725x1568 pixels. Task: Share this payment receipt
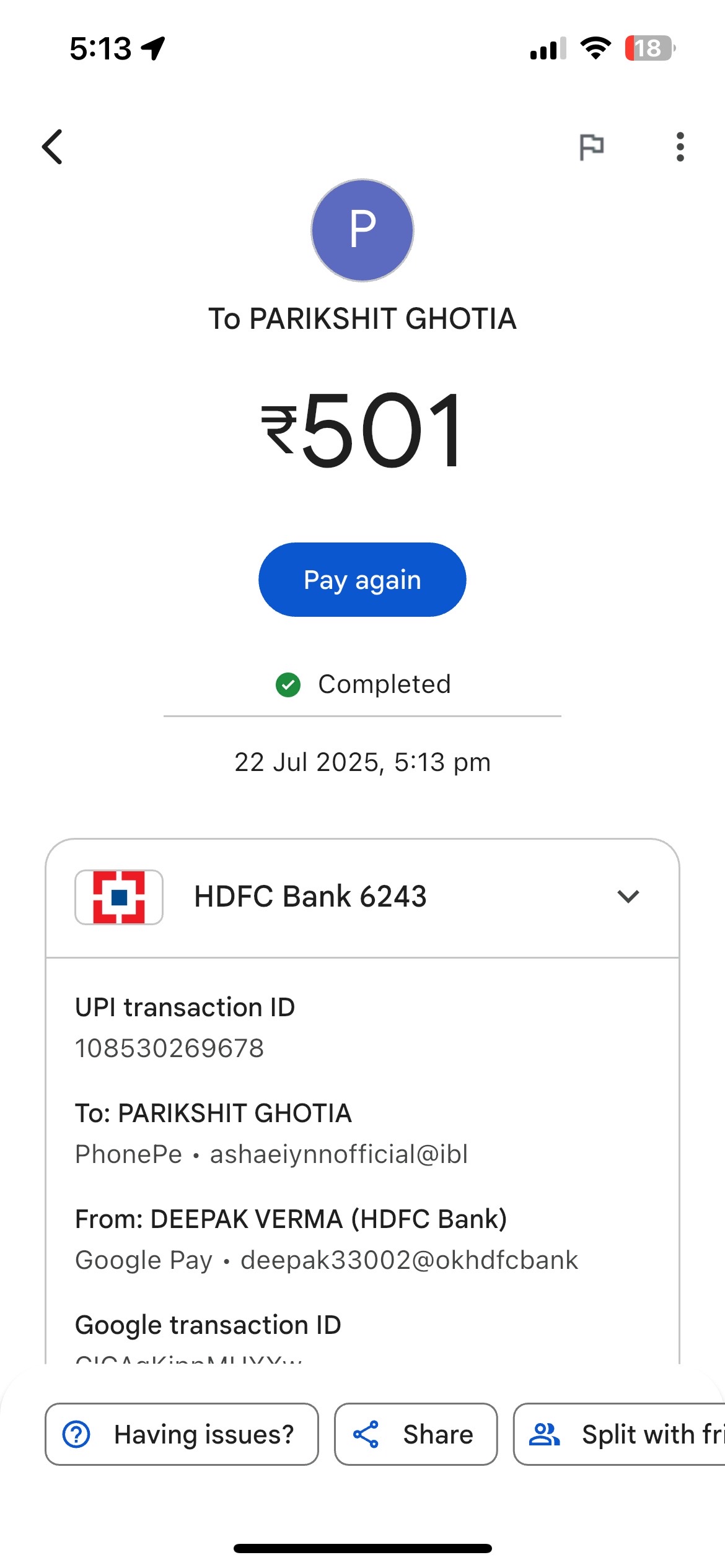(x=416, y=1434)
